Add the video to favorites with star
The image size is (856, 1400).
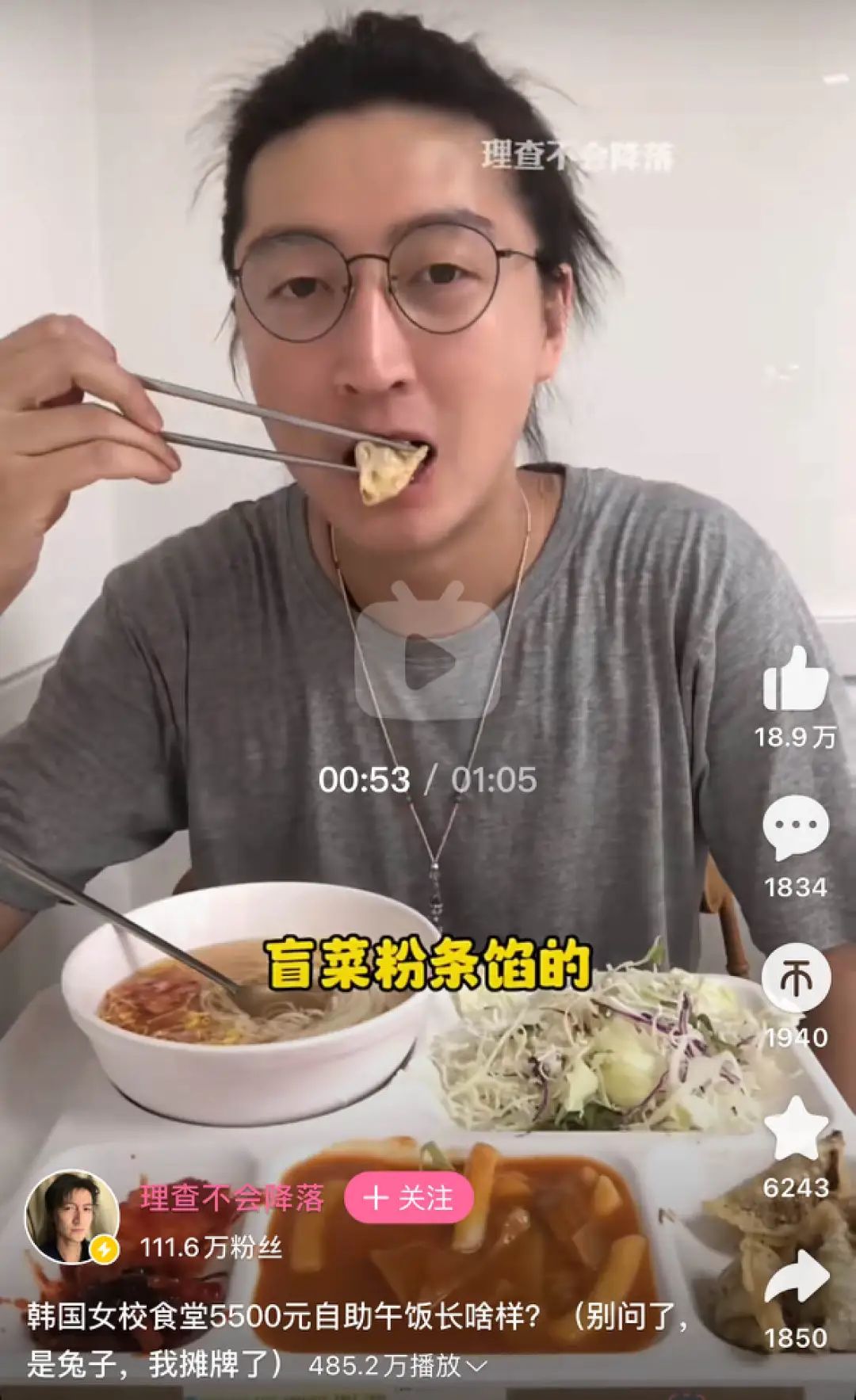coord(796,1128)
